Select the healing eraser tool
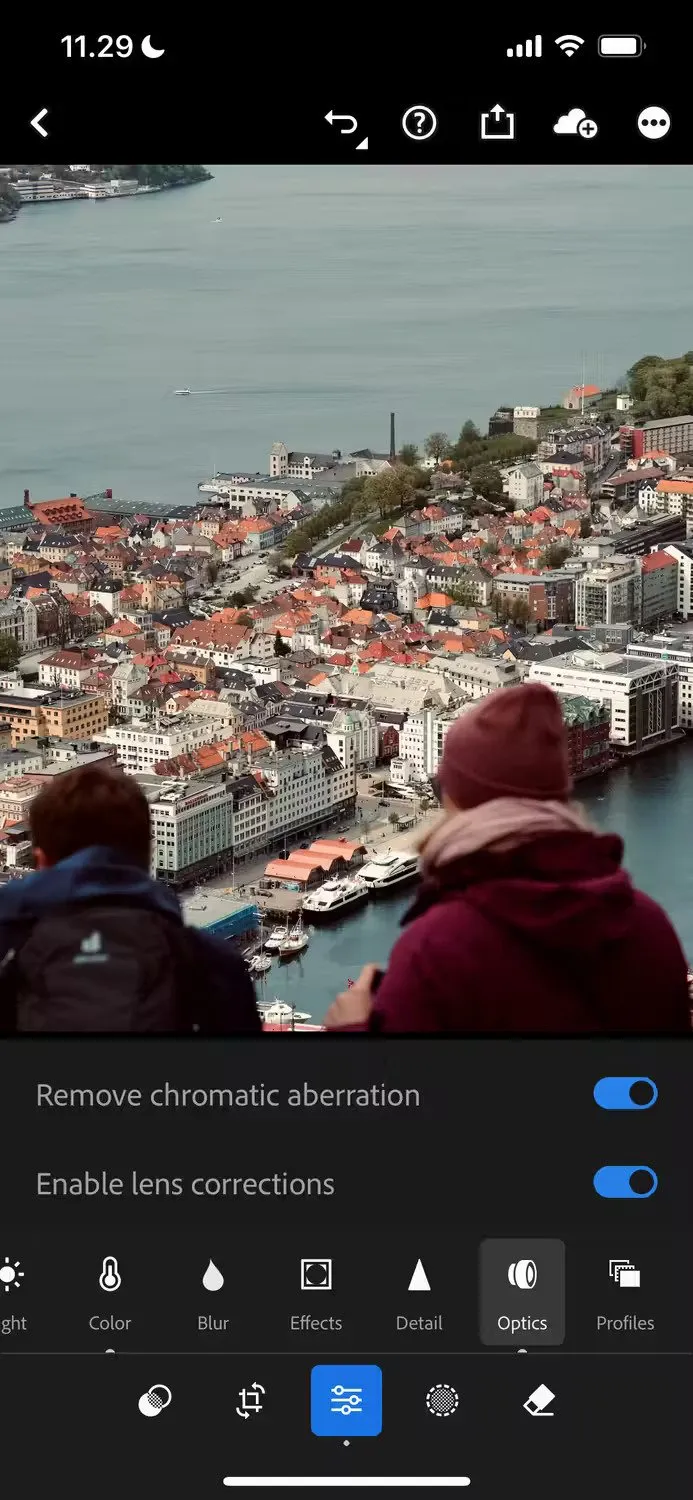 pyautogui.click(x=539, y=1401)
